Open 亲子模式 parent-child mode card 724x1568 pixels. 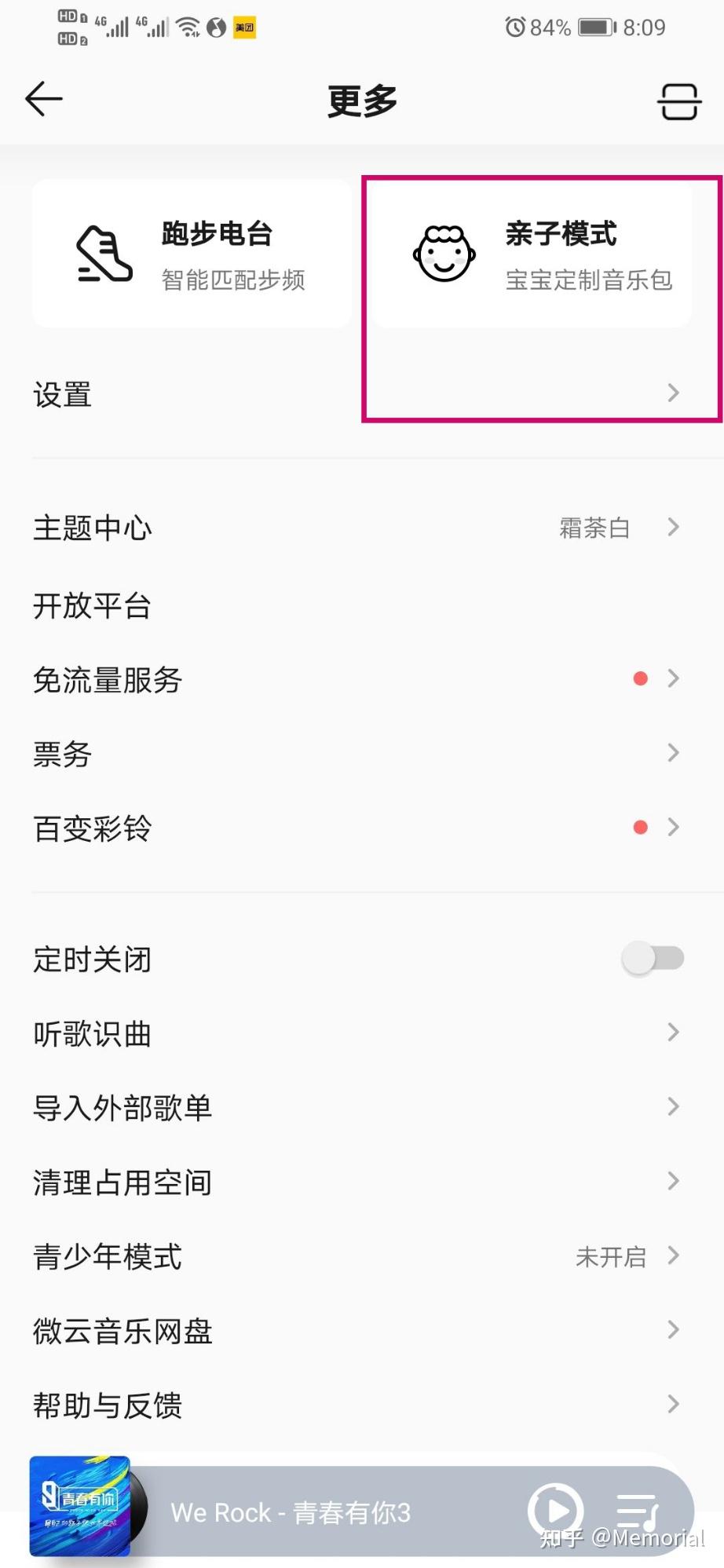pos(532,254)
